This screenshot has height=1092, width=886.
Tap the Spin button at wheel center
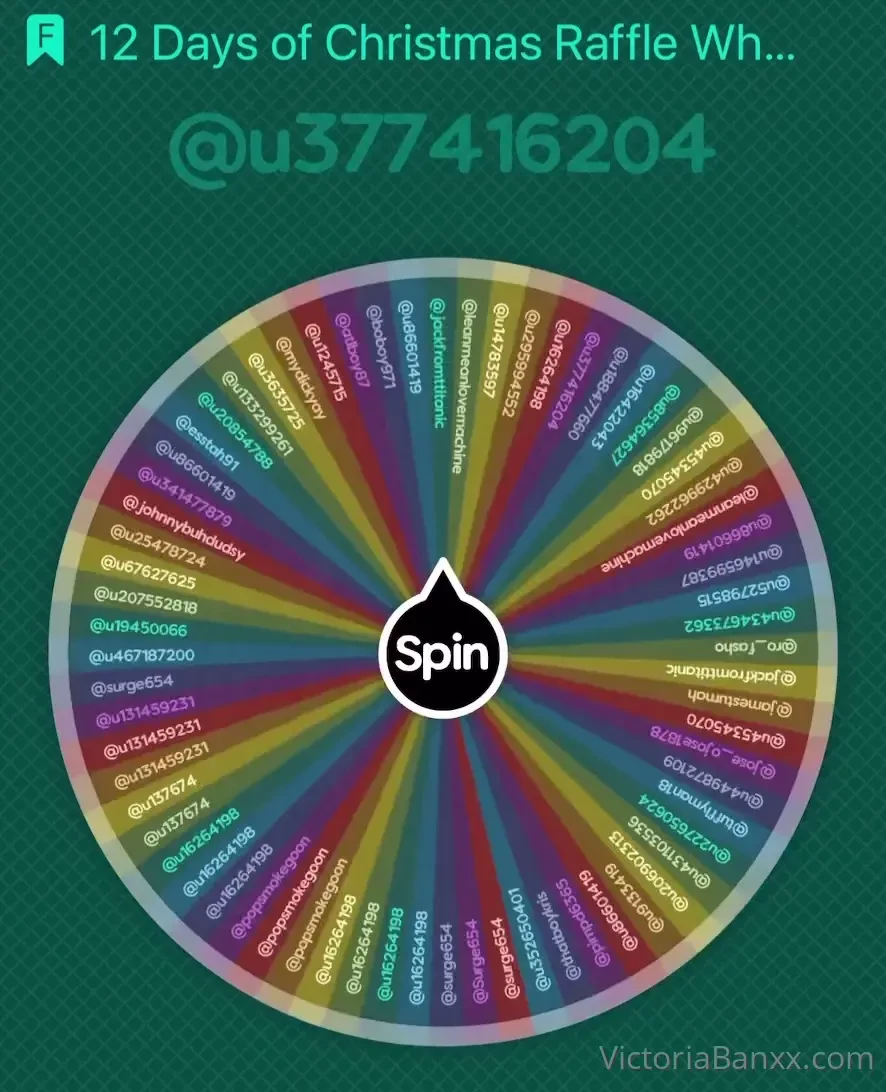443,654
